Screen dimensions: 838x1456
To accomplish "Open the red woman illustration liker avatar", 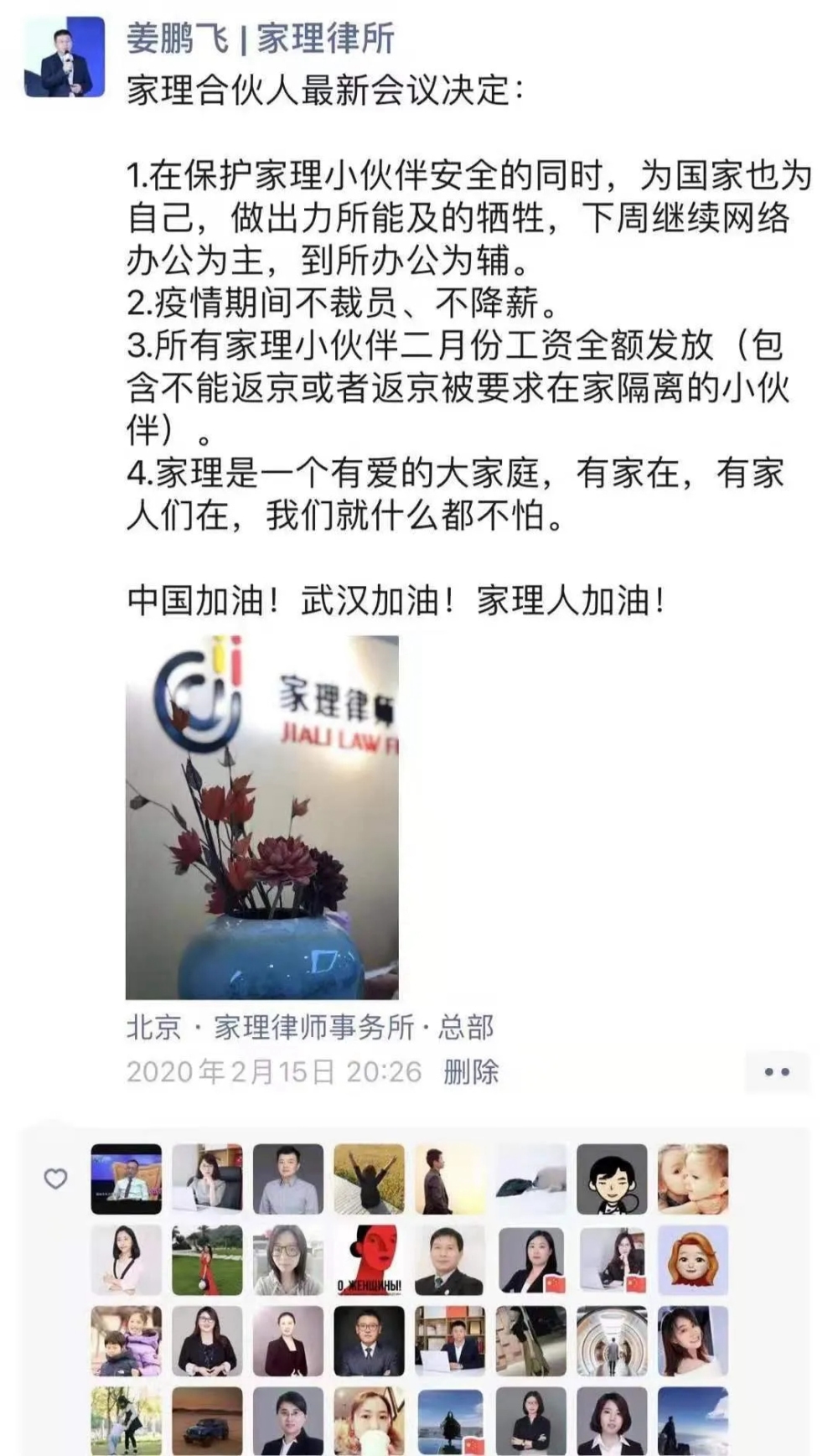I will point(369,1260).
